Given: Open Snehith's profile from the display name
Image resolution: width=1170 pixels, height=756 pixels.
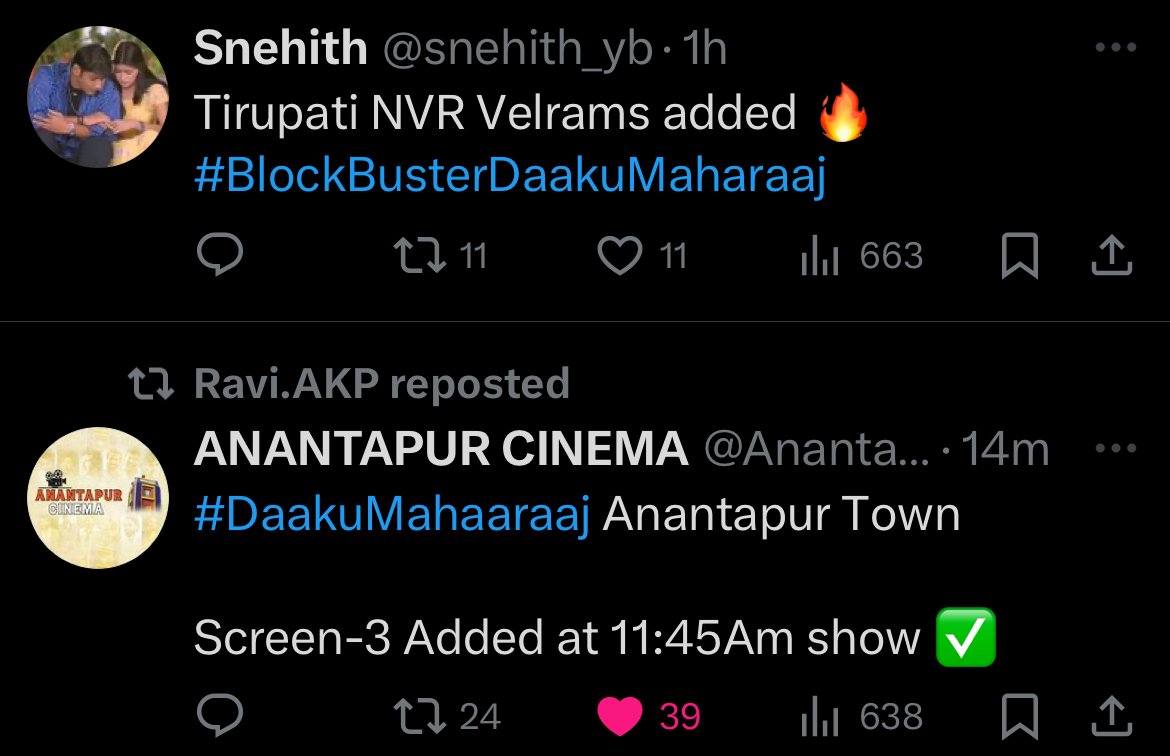Looking at the screenshot, I should pyautogui.click(x=280, y=48).
